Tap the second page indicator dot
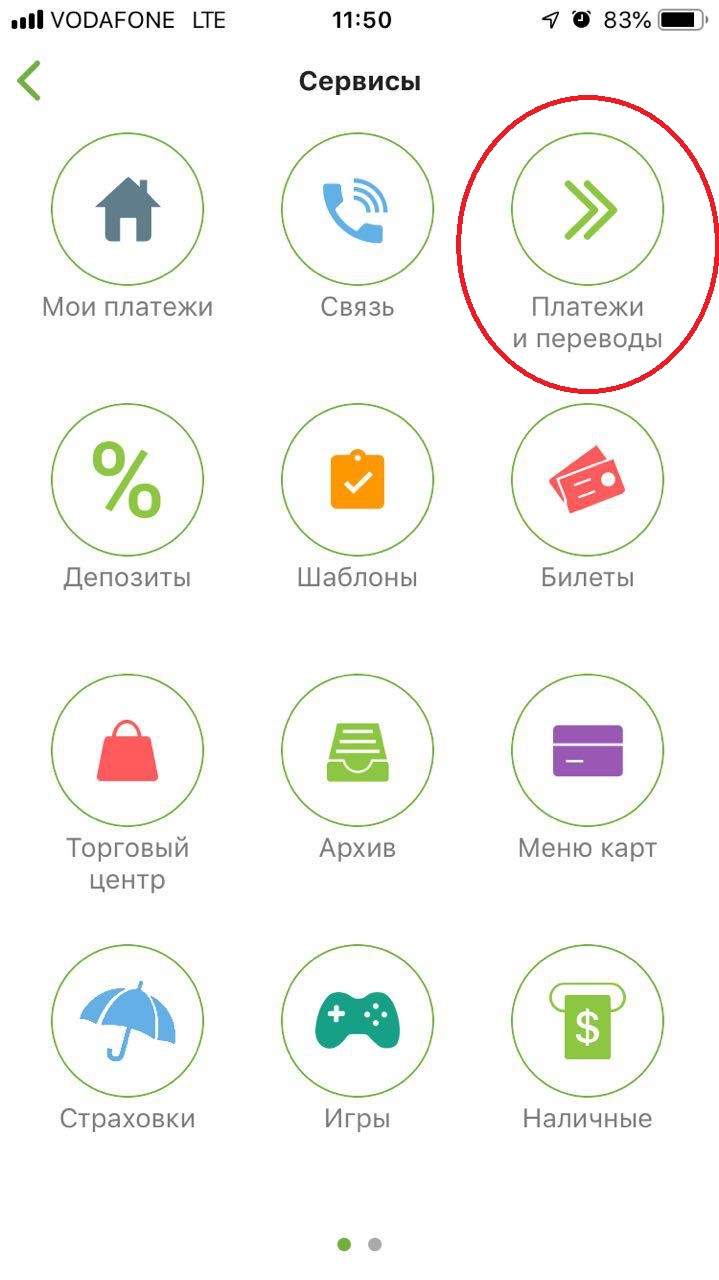Screen dimensions: 719x1280 tap(375, 1244)
